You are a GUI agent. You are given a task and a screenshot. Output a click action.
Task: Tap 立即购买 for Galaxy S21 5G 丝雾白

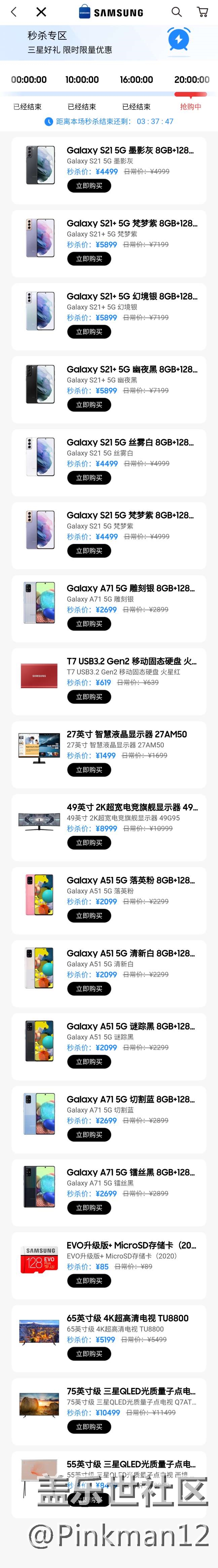(x=89, y=478)
